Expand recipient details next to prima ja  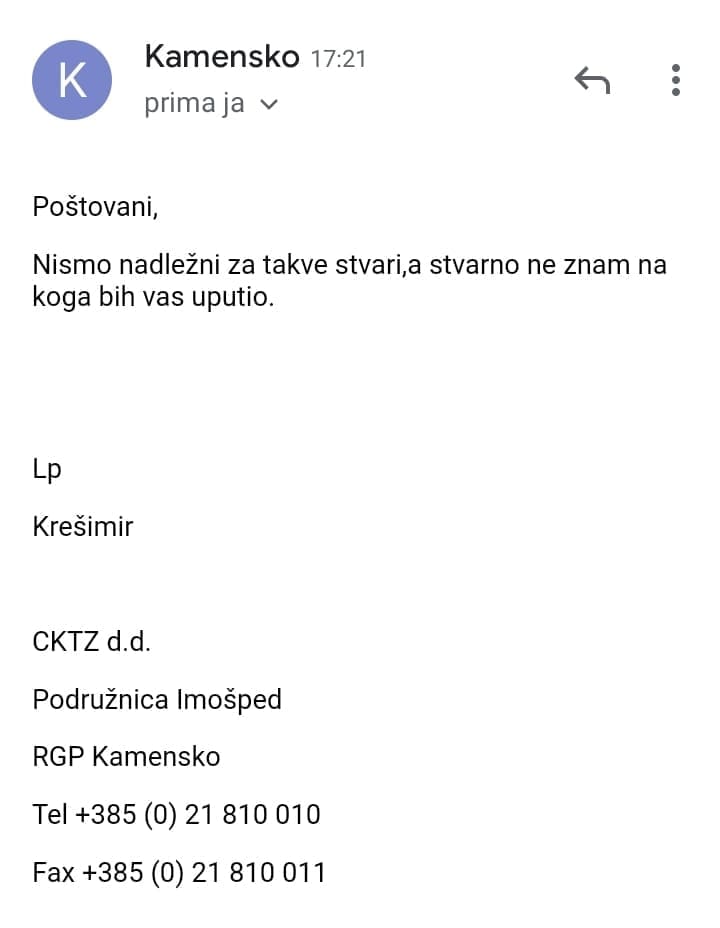pyautogui.click(x=268, y=105)
